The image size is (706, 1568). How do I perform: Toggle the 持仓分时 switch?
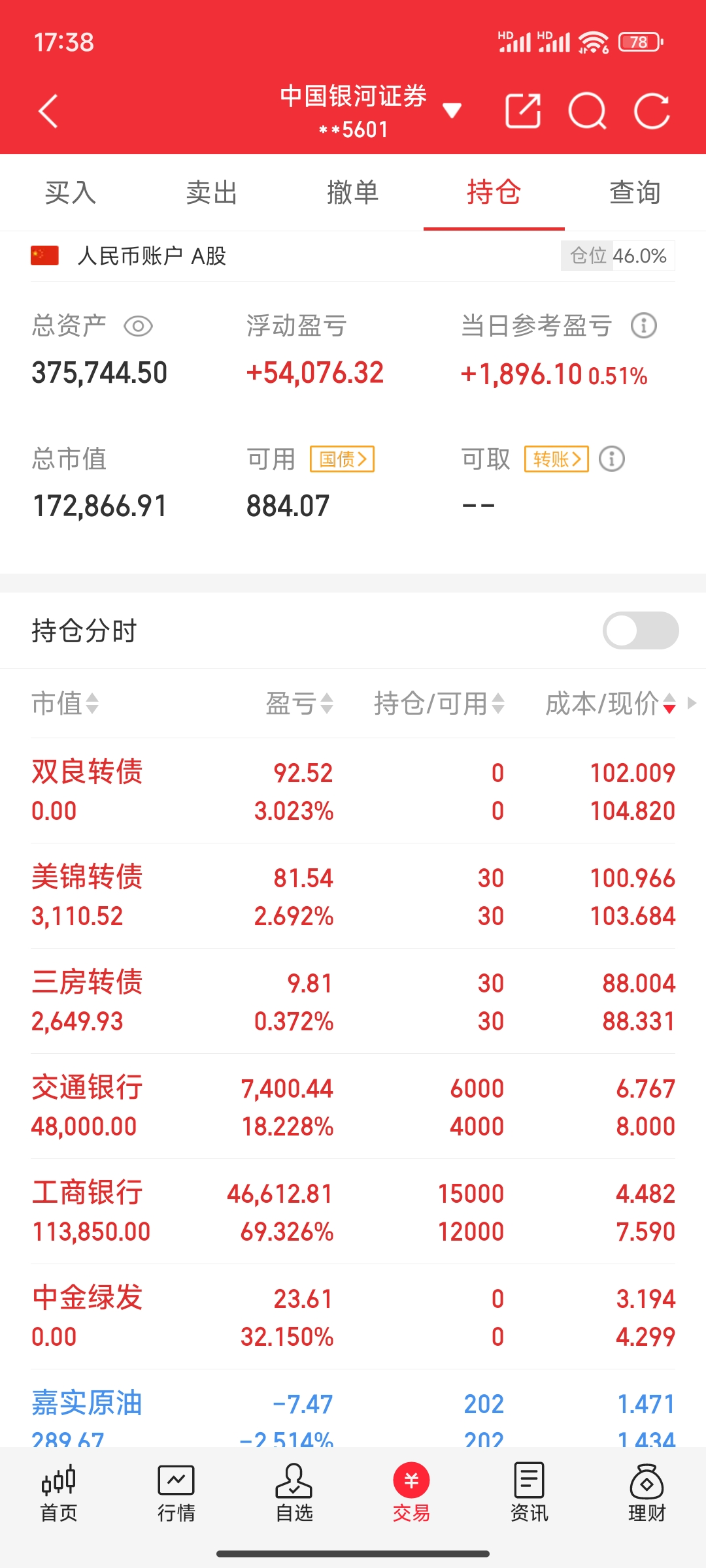(x=640, y=630)
